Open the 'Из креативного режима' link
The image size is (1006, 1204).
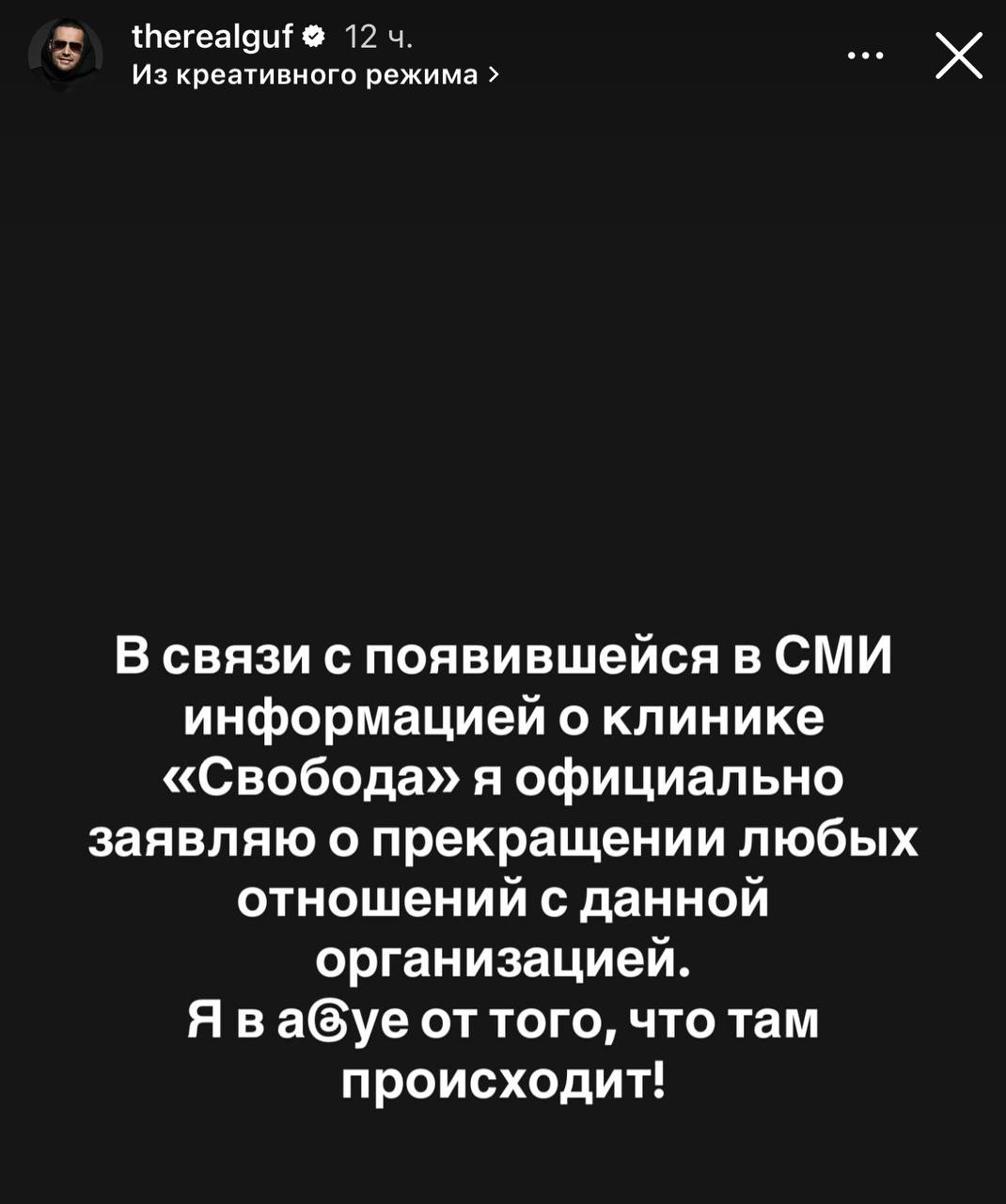point(314,74)
